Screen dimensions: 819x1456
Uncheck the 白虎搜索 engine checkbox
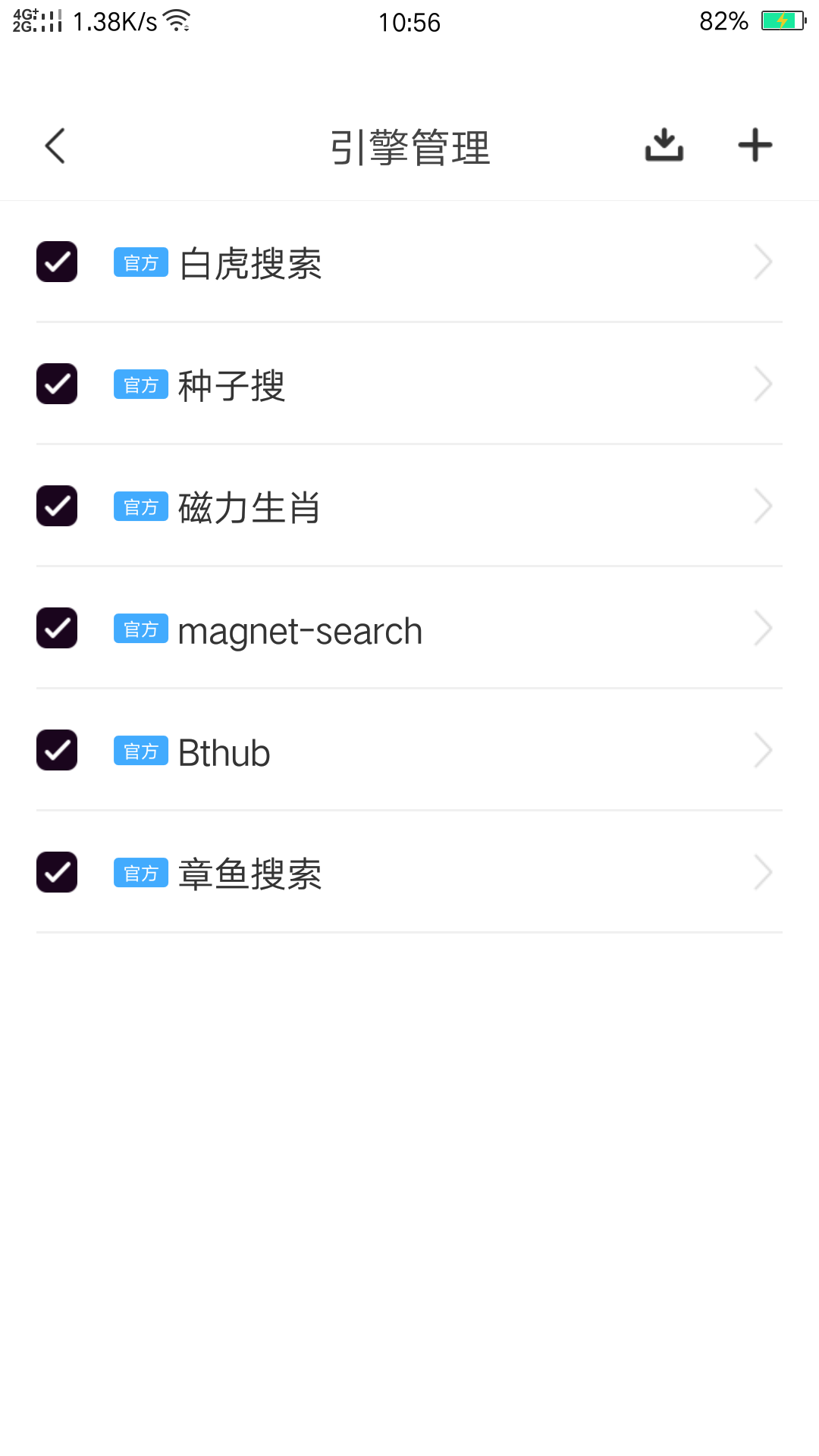pyautogui.click(x=57, y=262)
